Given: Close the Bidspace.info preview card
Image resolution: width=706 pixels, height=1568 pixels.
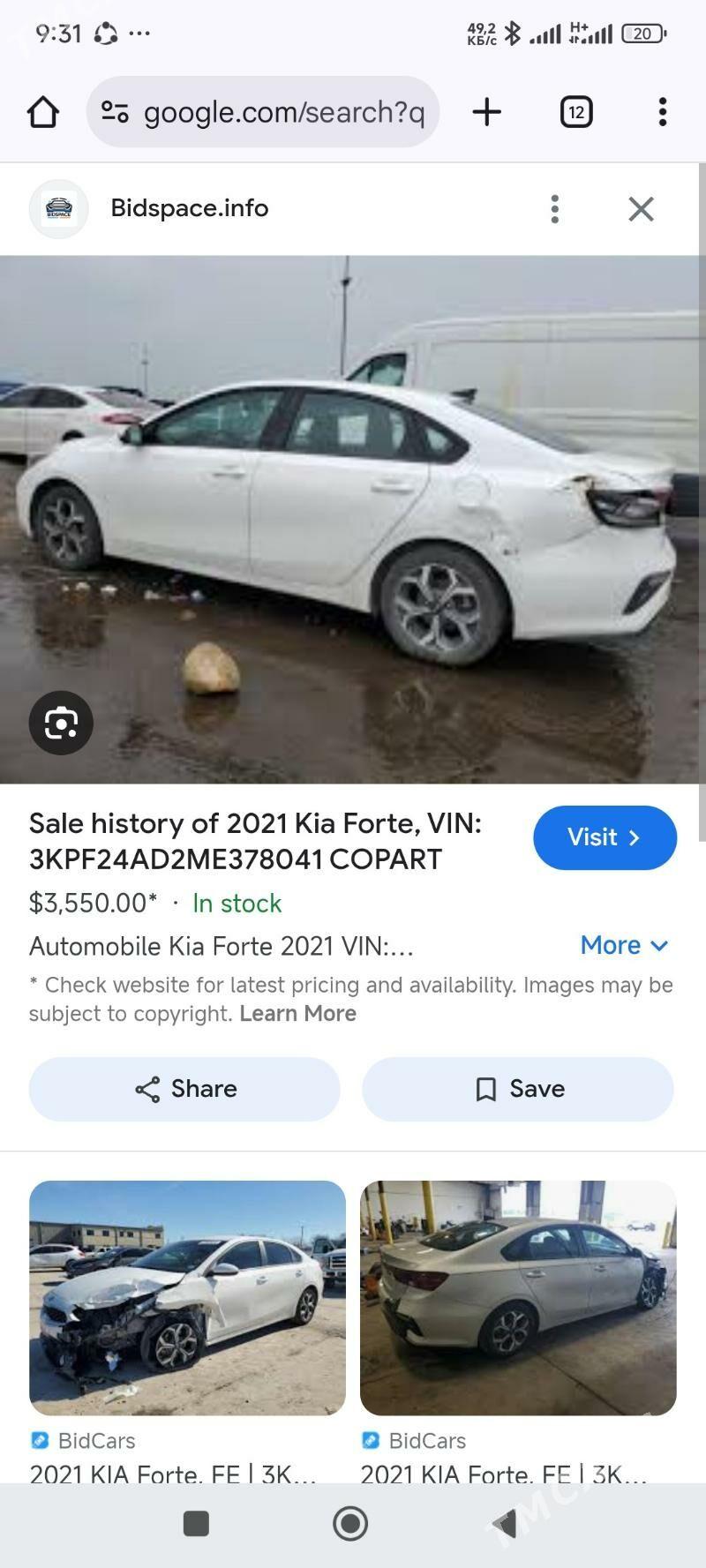Looking at the screenshot, I should [x=642, y=209].
